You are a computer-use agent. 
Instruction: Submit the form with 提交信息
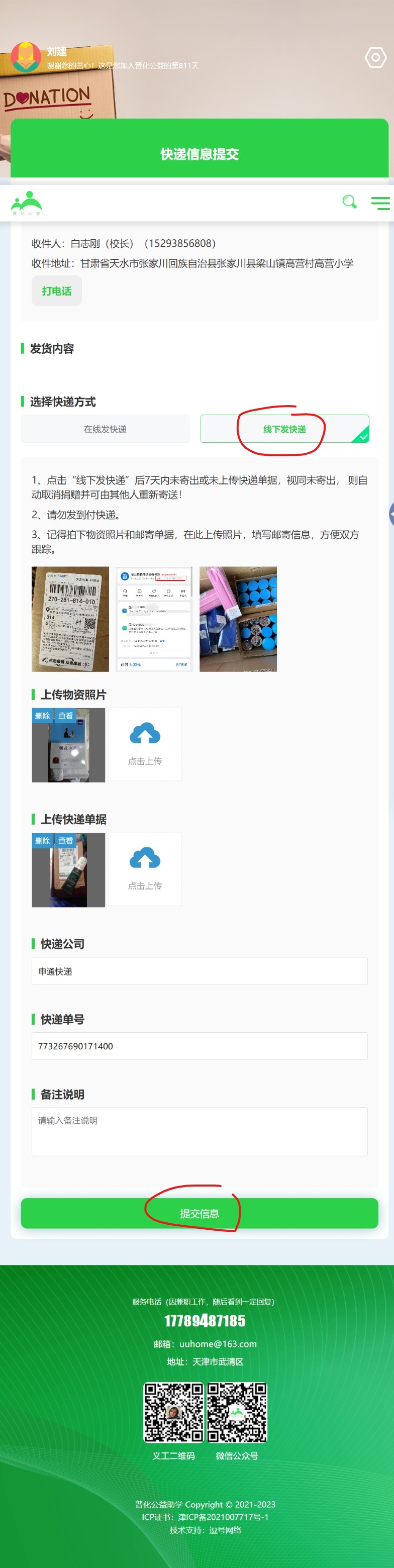(x=199, y=1213)
